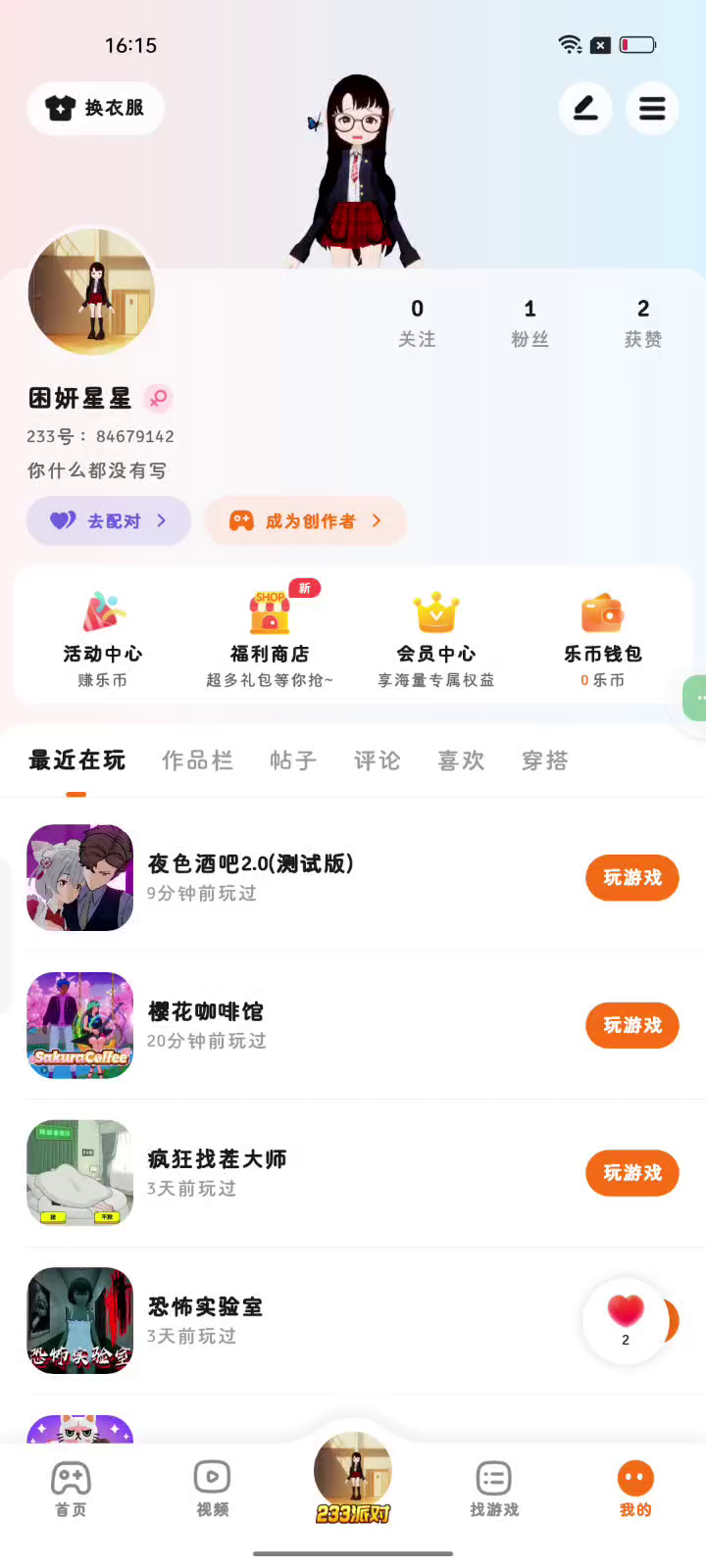
Task: Open the 恐怖实验室 game row
Action: [x=294, y=1320]
